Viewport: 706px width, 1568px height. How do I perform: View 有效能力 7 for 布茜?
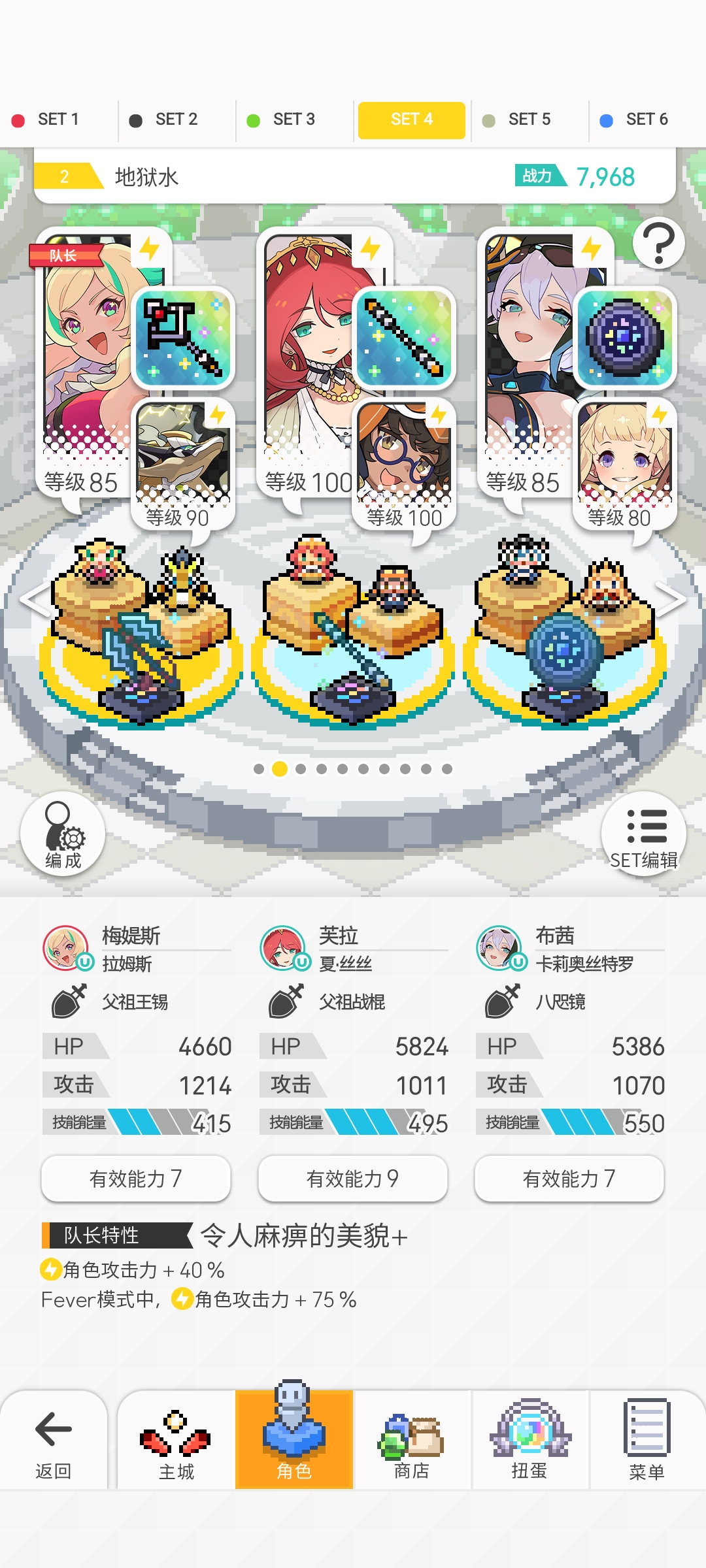coord(569,1179)
